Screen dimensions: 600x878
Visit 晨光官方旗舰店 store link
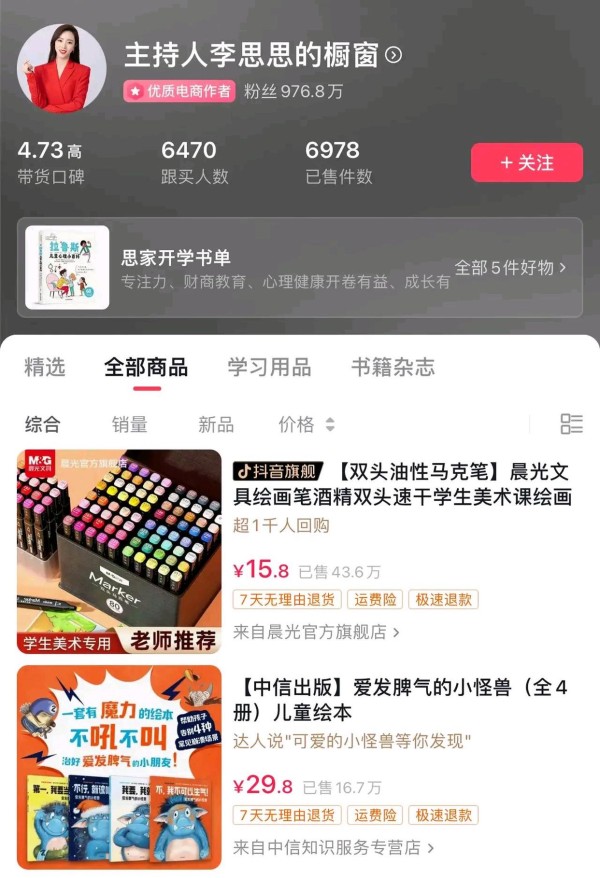316,632
